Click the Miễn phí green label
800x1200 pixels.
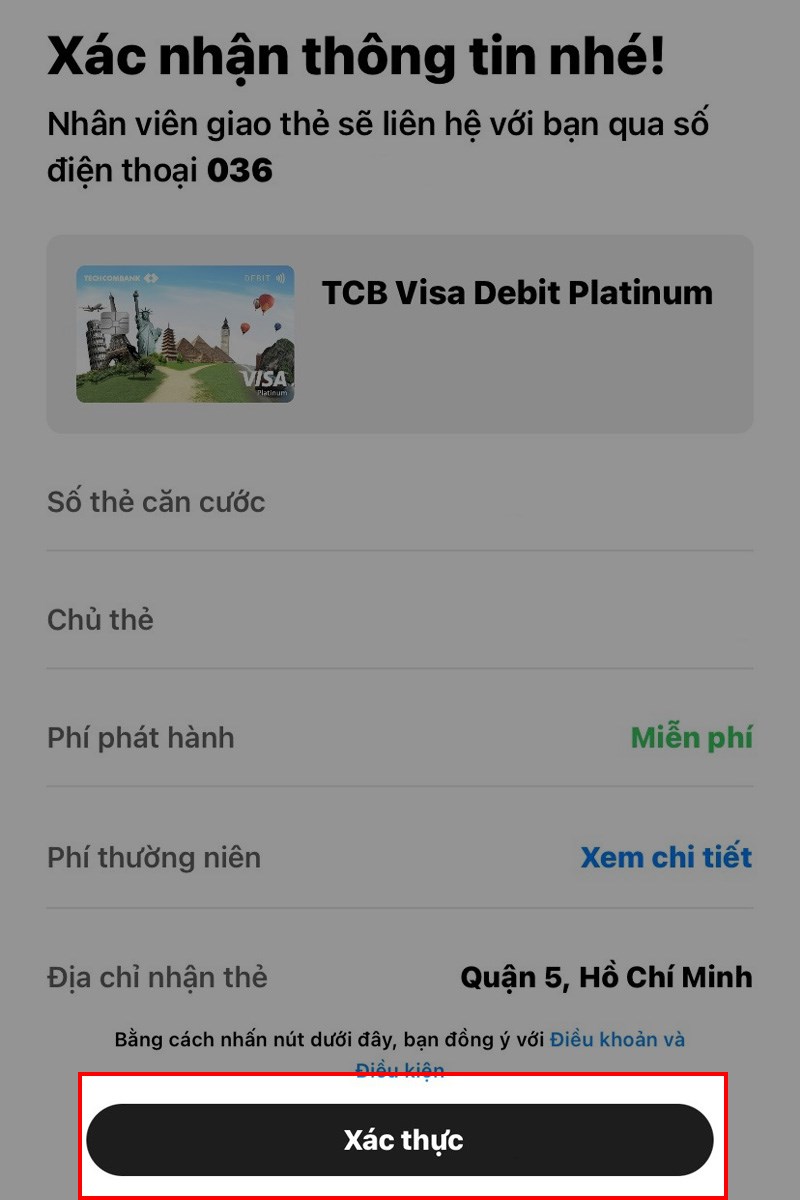click(692, 737)
